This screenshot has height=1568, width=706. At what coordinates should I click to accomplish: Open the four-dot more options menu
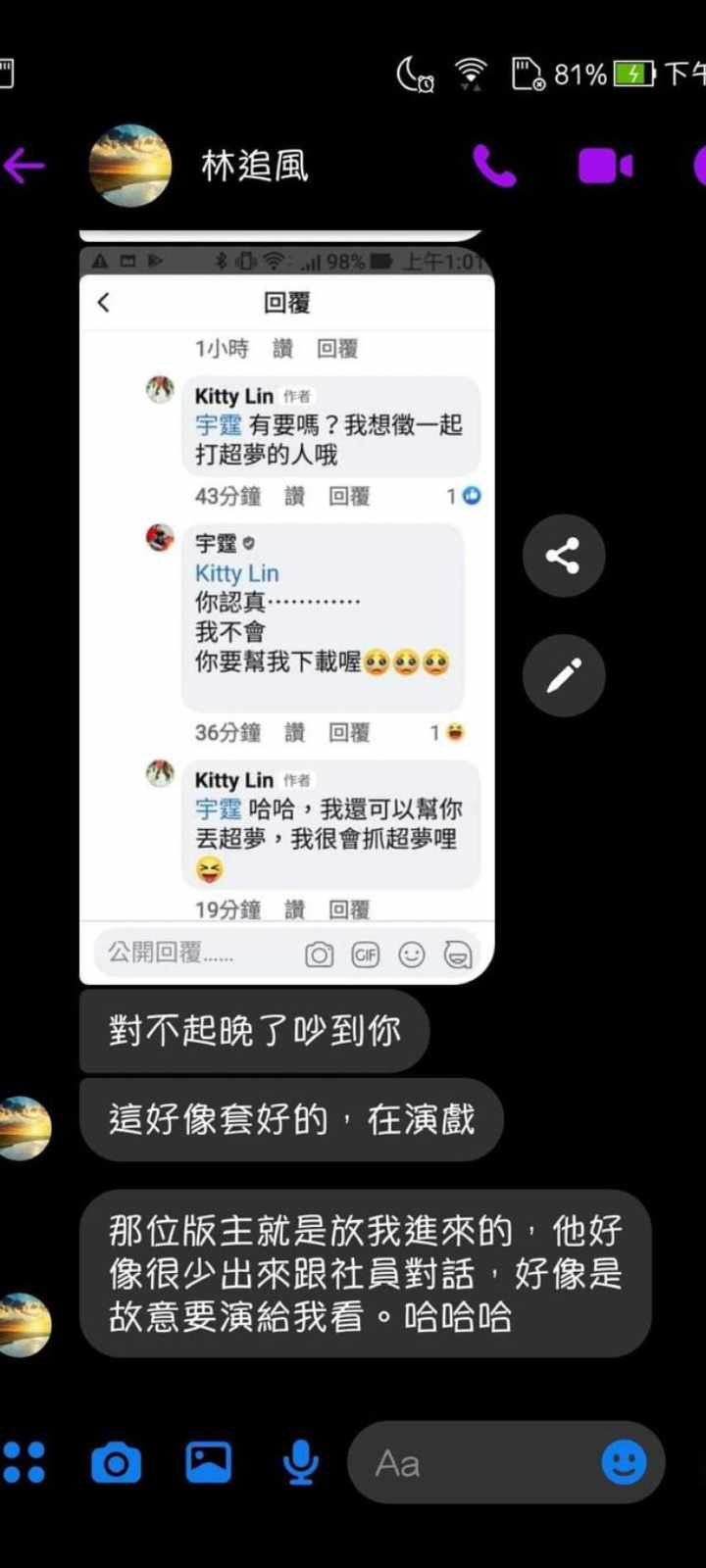click(25, 1462)
